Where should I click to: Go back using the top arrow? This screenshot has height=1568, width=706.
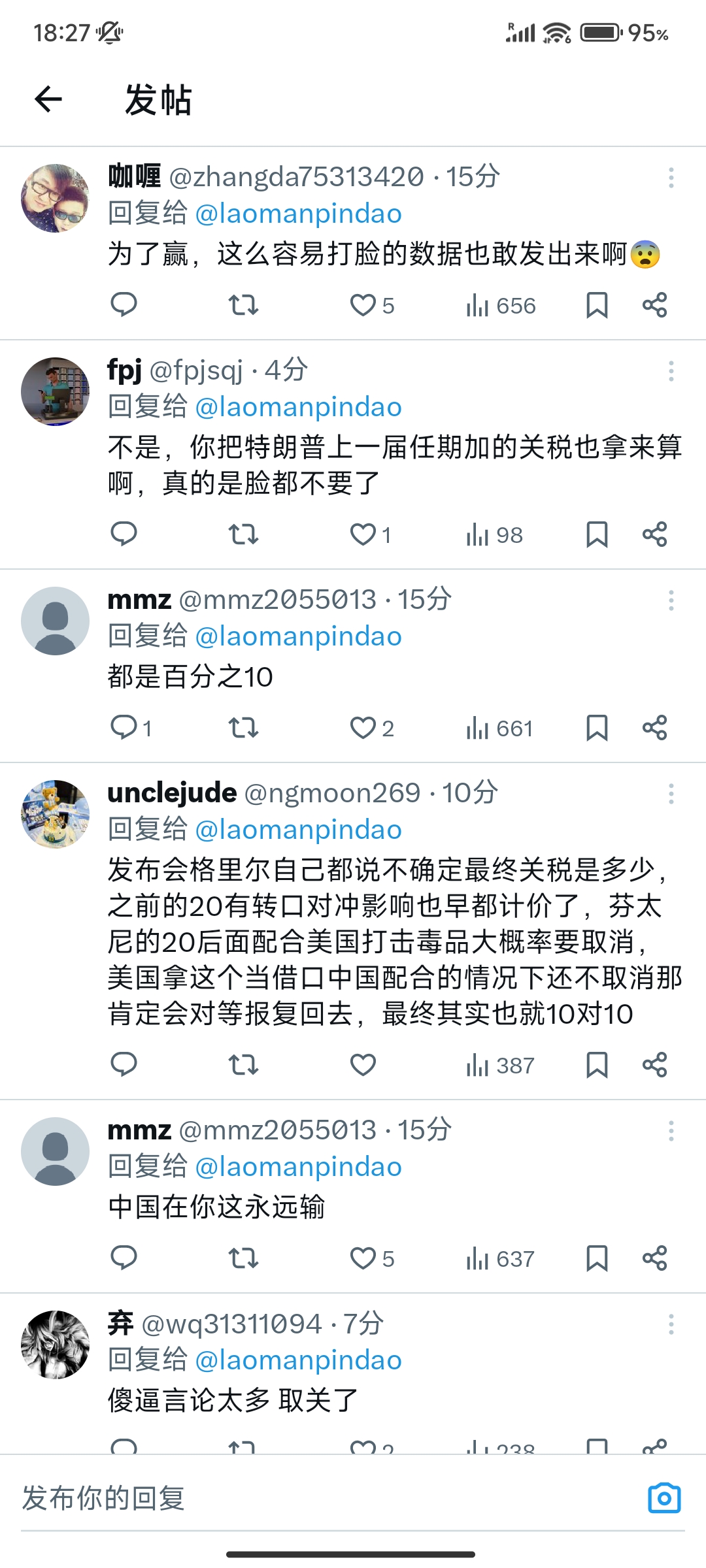[x=48, y=99]
